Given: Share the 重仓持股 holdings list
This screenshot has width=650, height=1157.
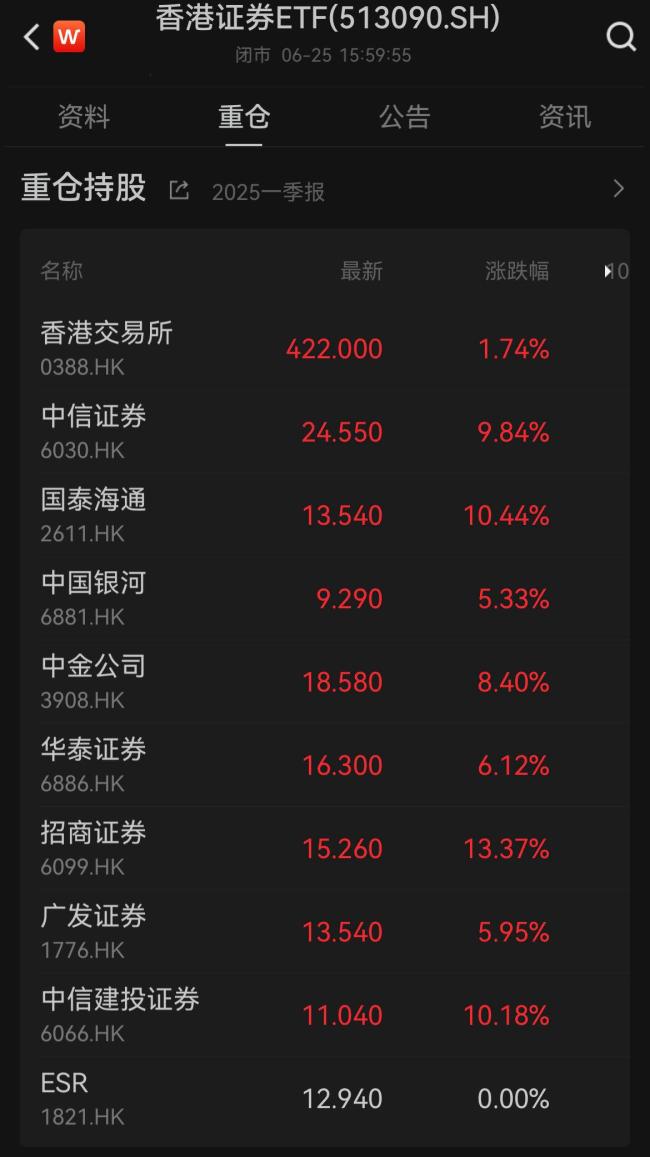Looking at the screenshot, I should (179, 190).
